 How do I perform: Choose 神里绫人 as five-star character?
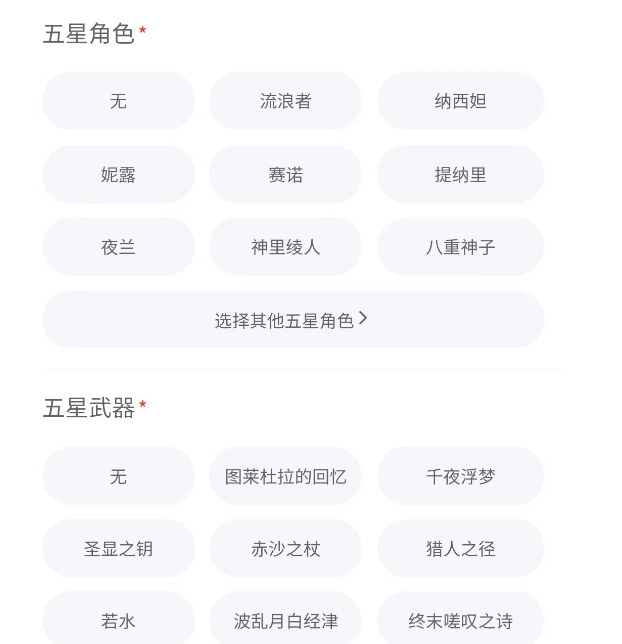coord(285,247)
